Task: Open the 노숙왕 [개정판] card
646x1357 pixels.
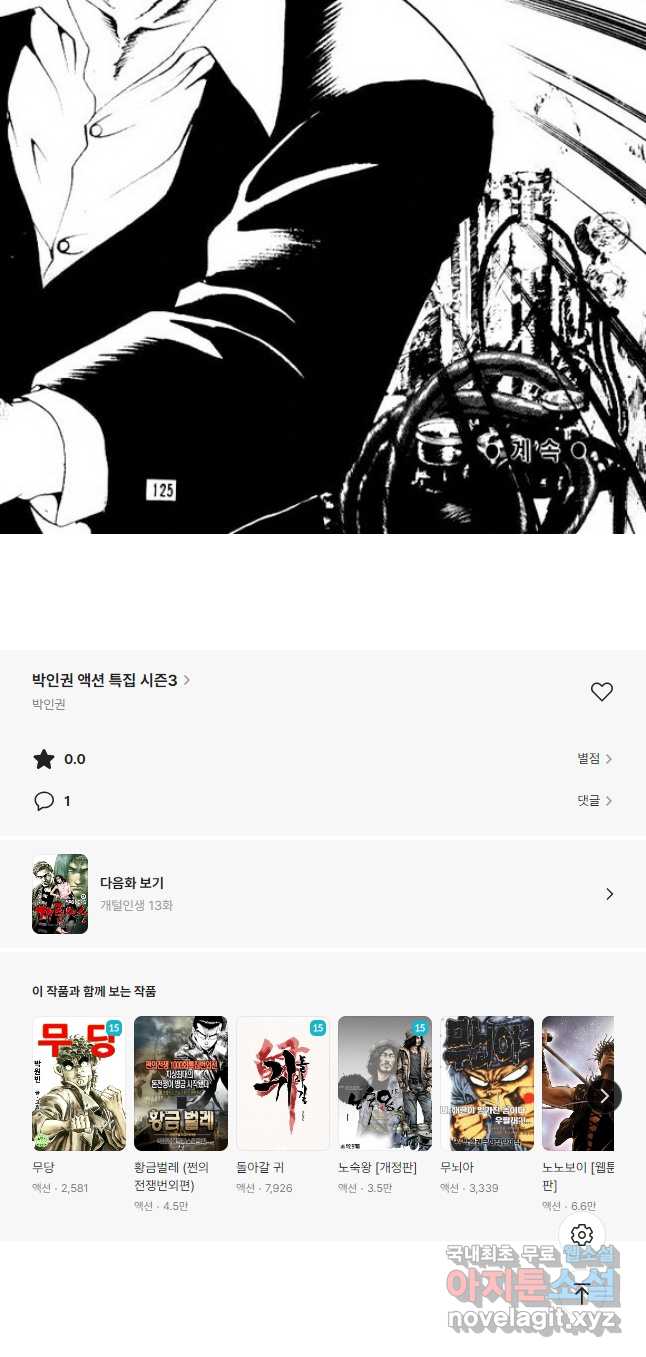Action: pyautogui.click(x=385, y=1084)
